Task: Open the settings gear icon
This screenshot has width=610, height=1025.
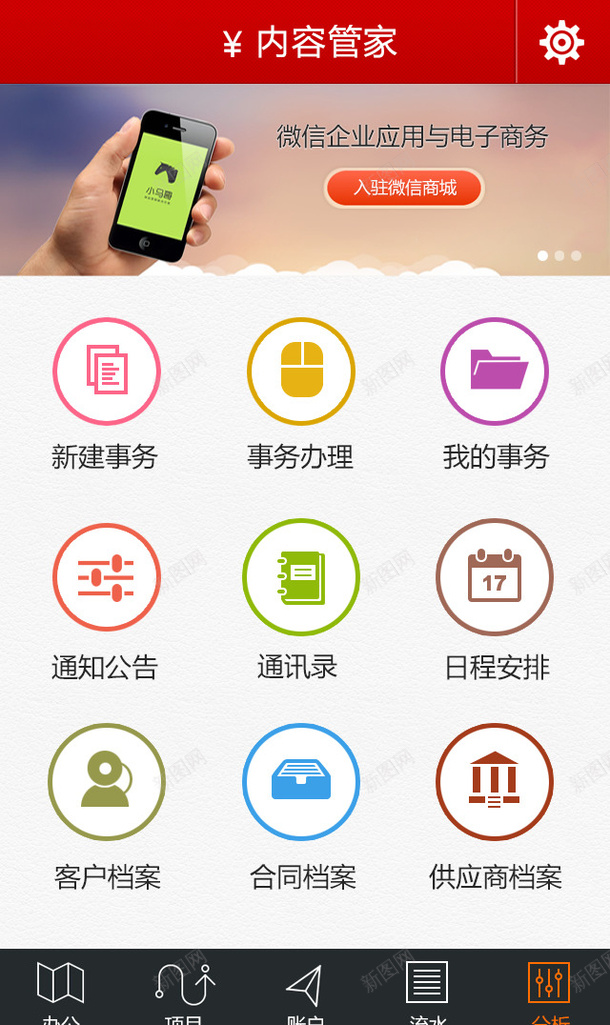Action: [561, 42]
